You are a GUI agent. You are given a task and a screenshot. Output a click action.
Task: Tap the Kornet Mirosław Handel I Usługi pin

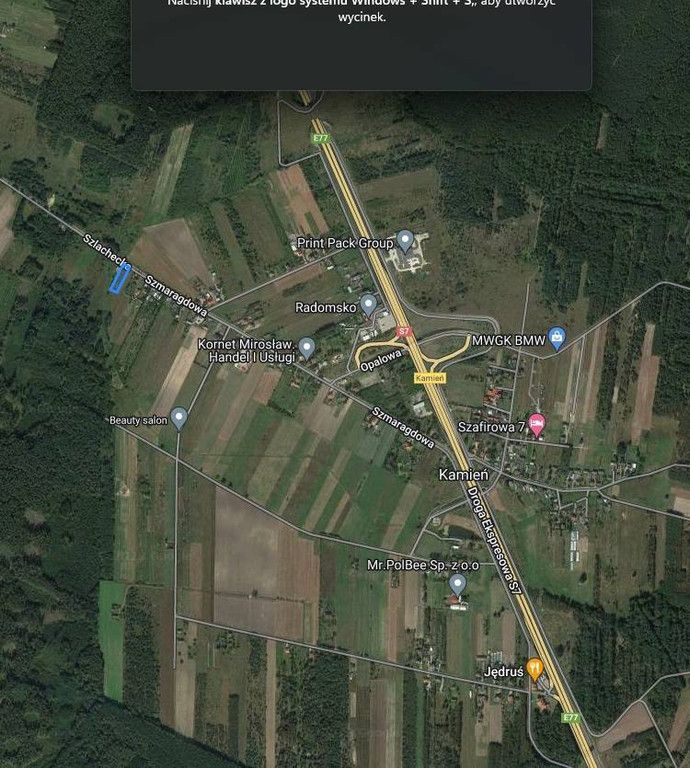tap(307, 347)
